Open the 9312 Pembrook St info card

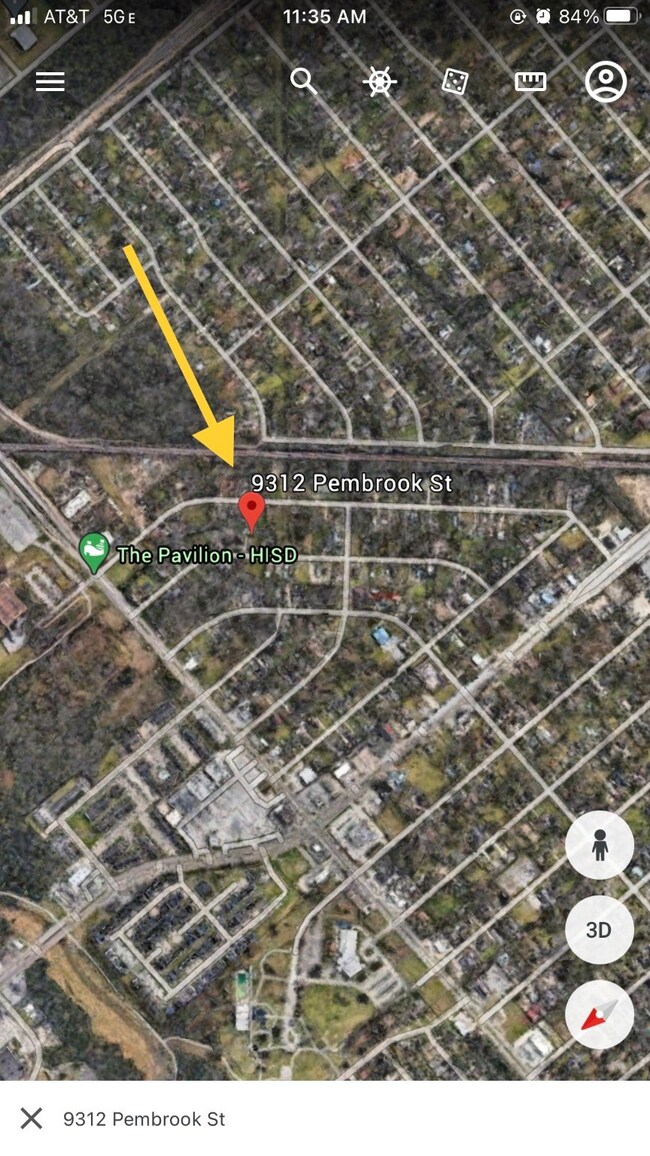point(144,1118)
